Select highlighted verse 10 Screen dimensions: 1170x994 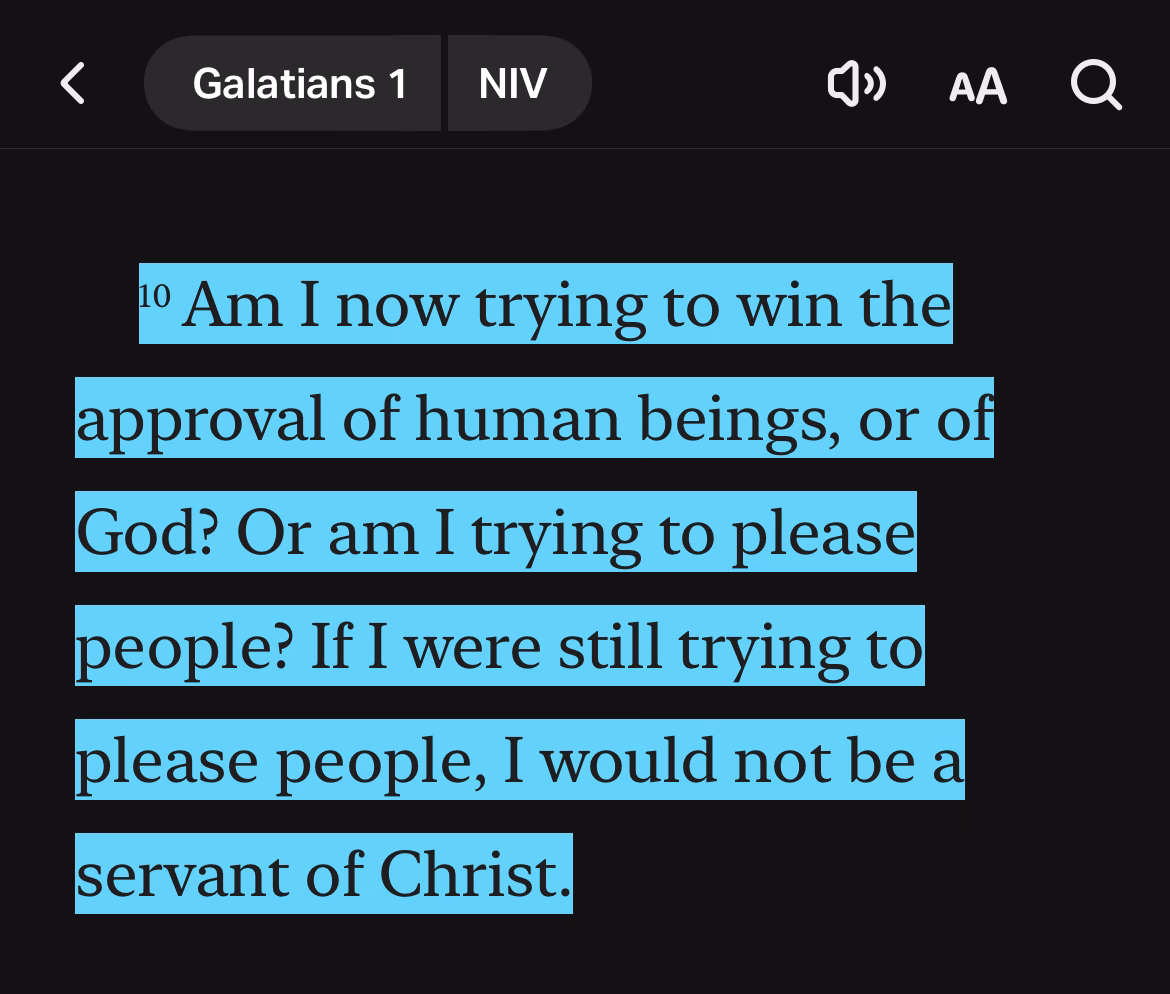[x=520, y=588]
